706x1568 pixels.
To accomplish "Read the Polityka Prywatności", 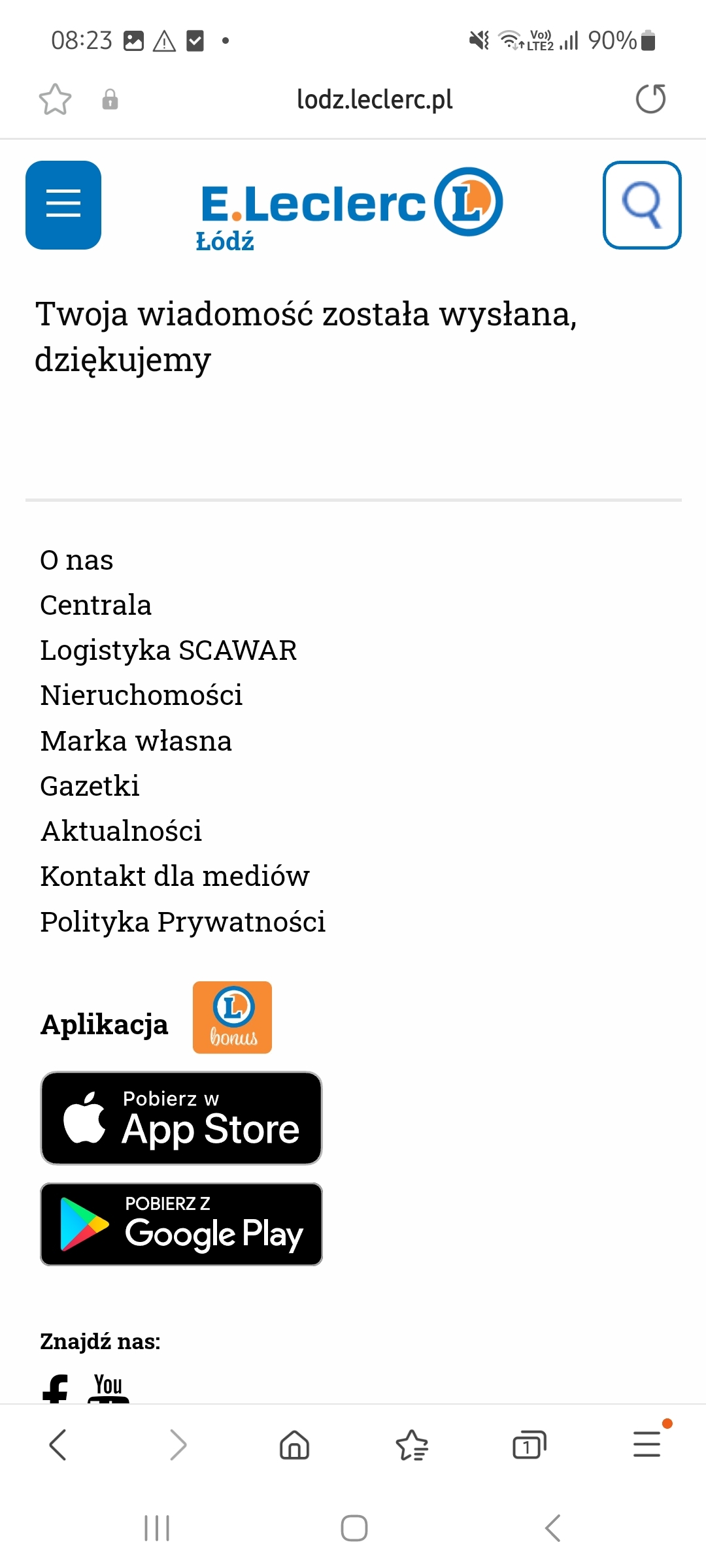I will (182, 923).
